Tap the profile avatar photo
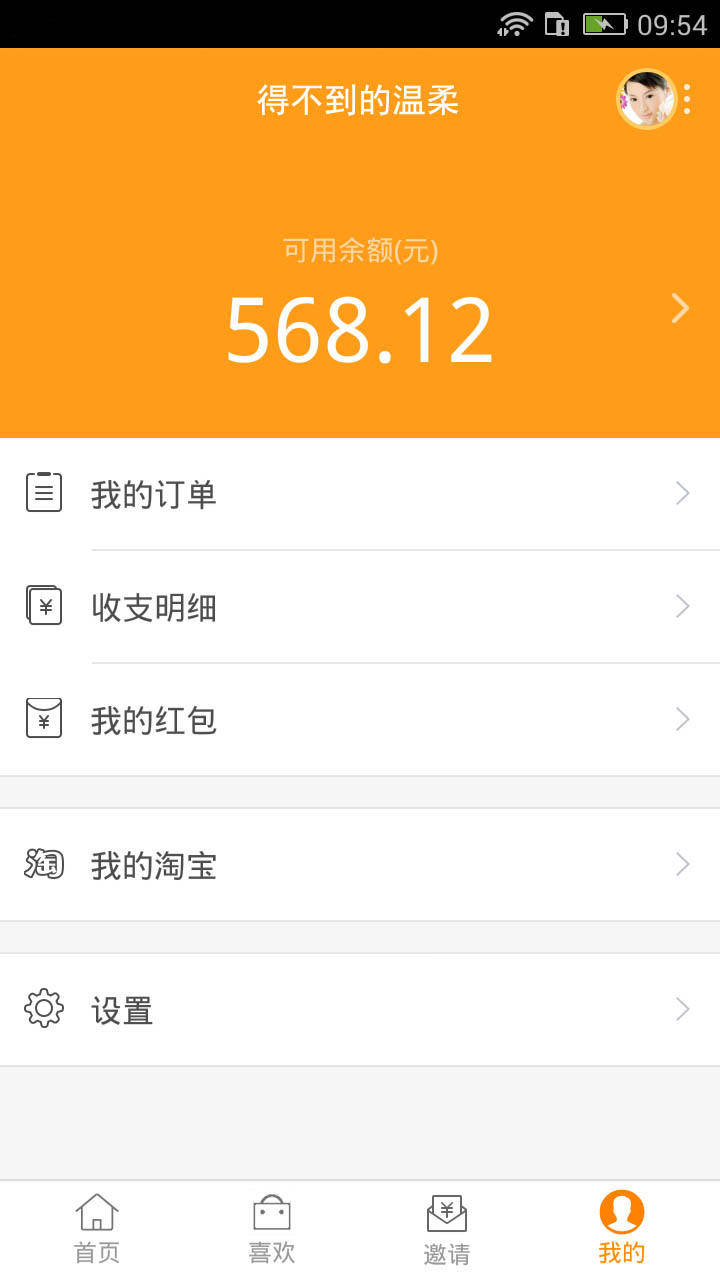720x1280 pixels. 646,99
